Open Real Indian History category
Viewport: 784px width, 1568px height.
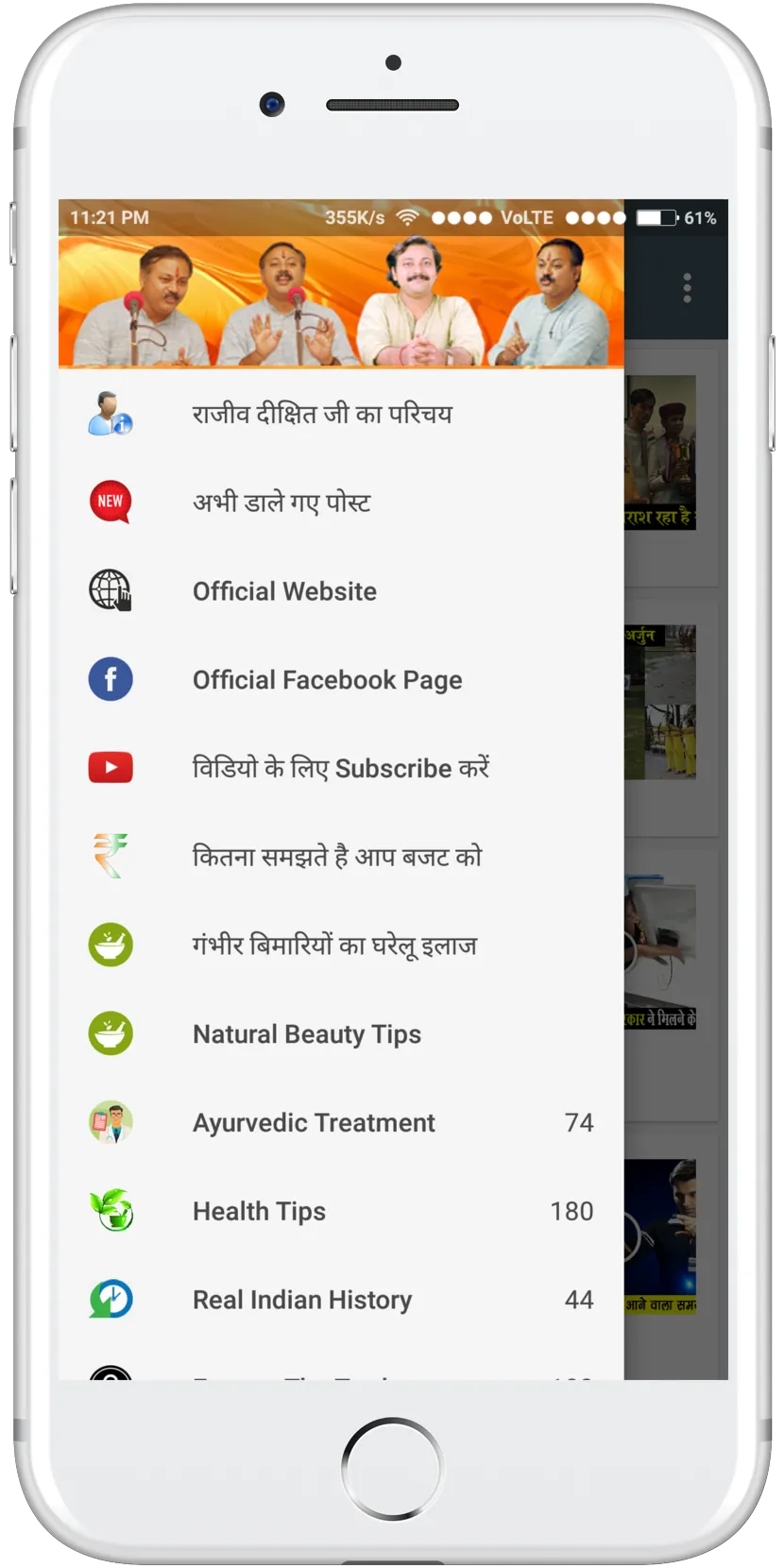tap(302, 1300)
